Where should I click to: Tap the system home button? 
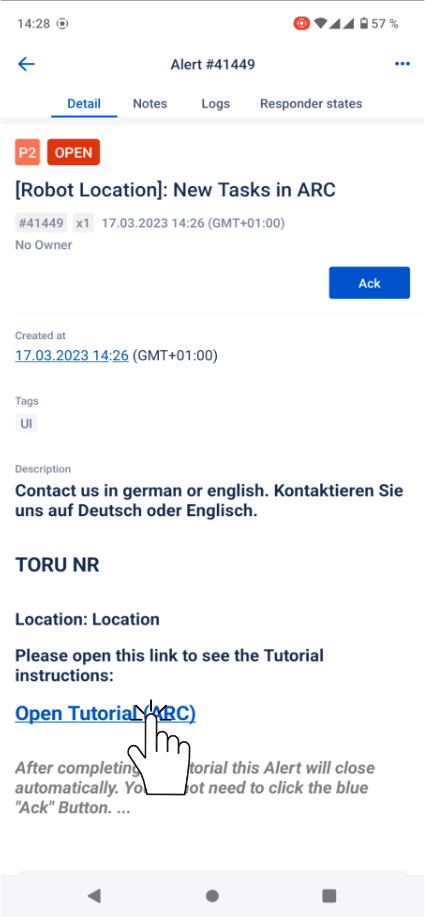(212, 895)
